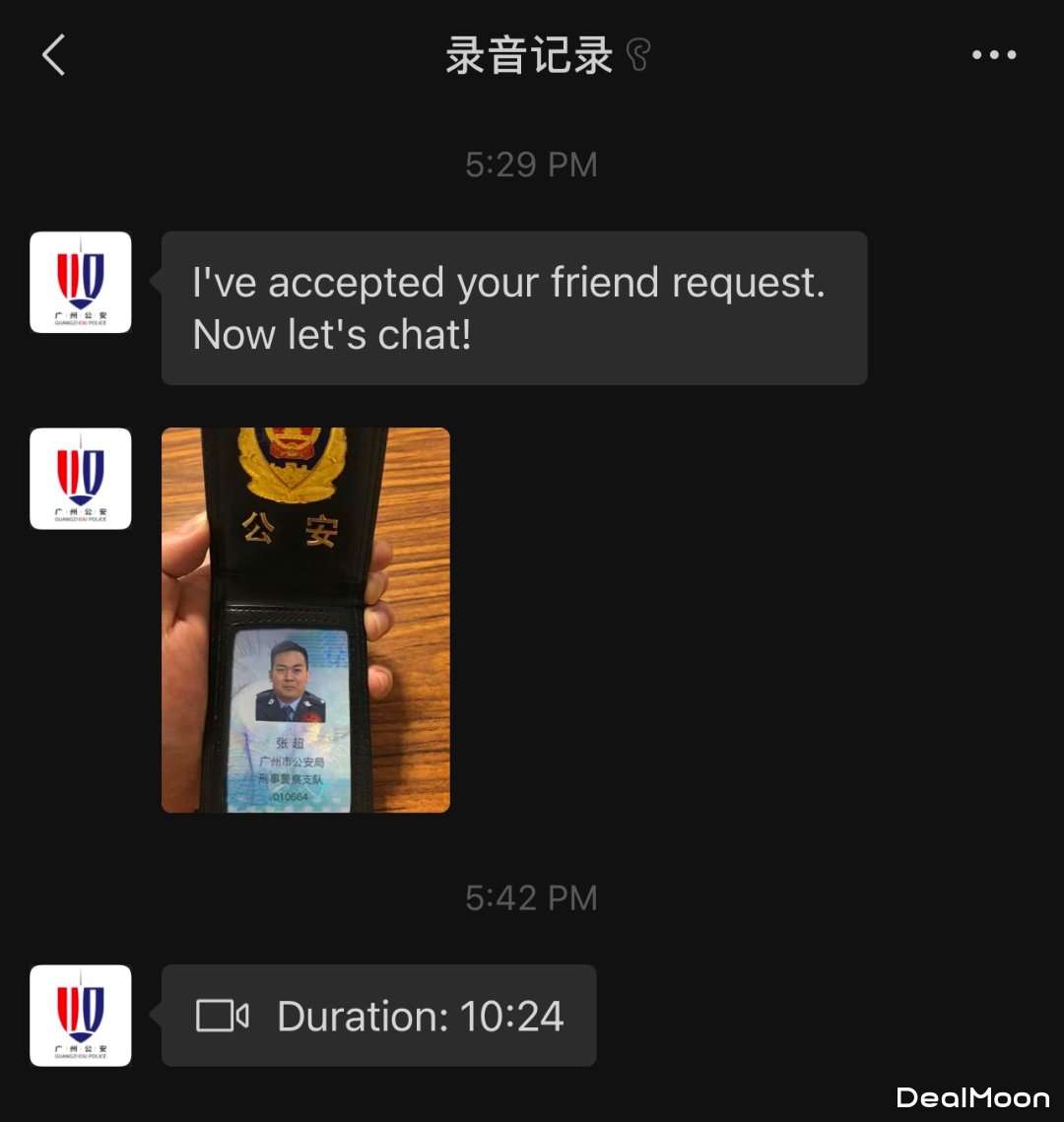Go back from the chat screen
The image size is (1064, 1122).
(x=54, y=55)
